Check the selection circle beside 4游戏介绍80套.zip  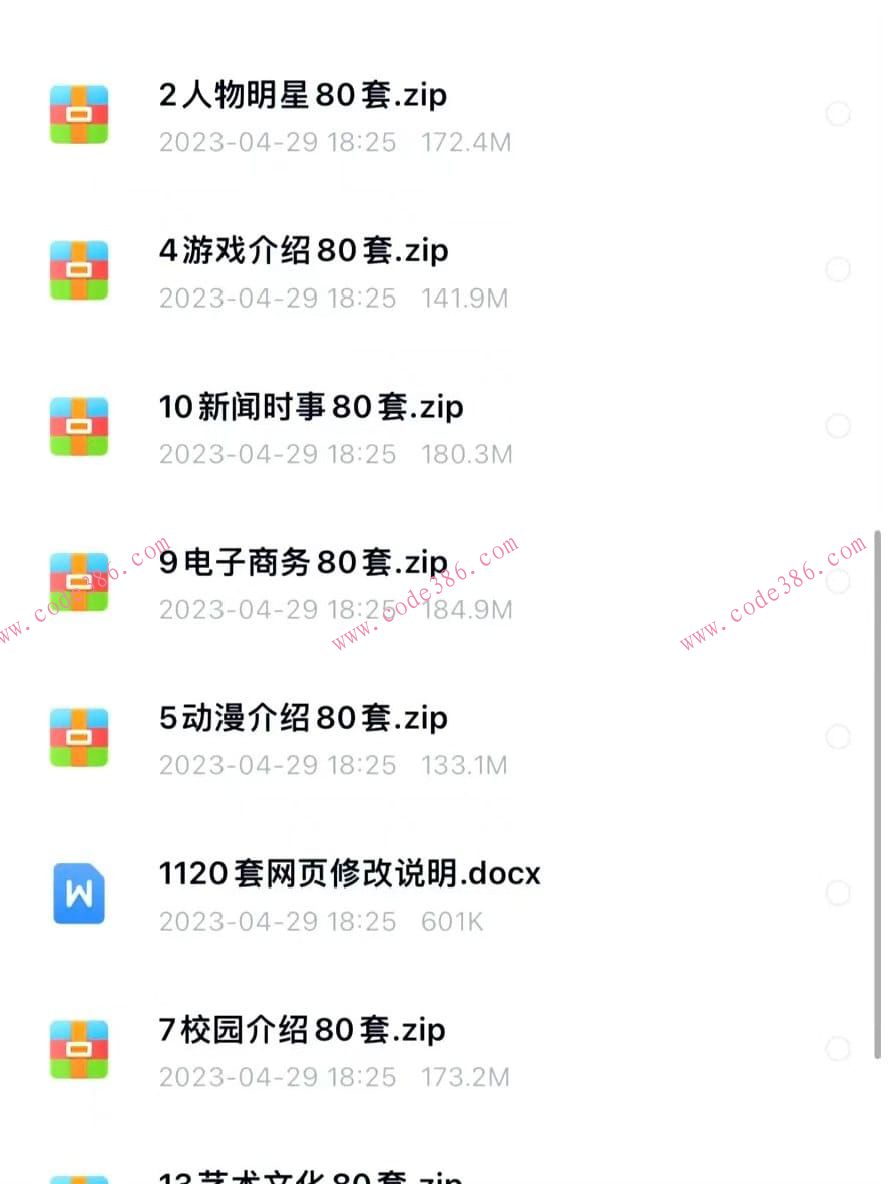pos(838,269)
